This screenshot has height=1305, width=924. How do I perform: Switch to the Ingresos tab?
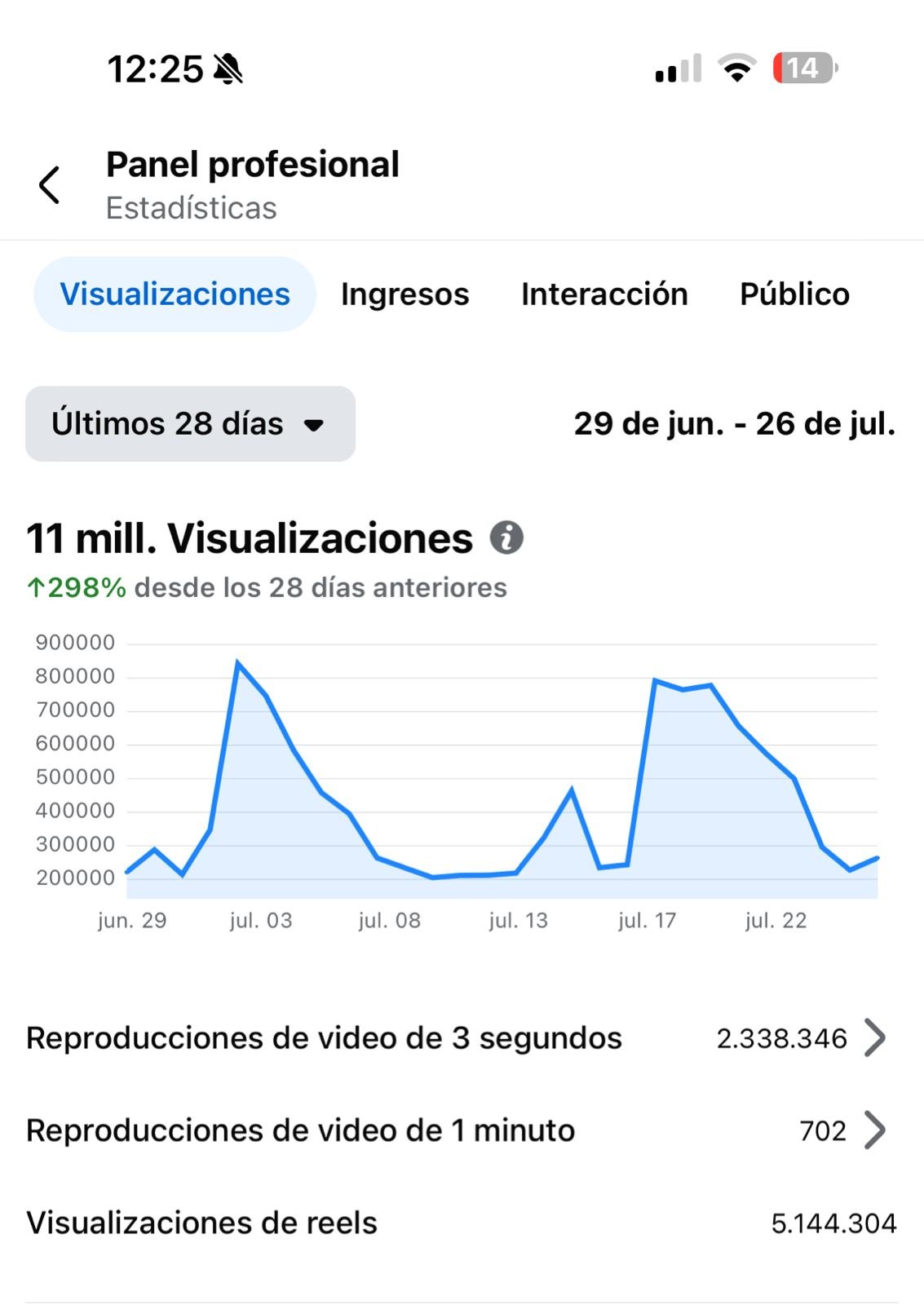[405, 294]
